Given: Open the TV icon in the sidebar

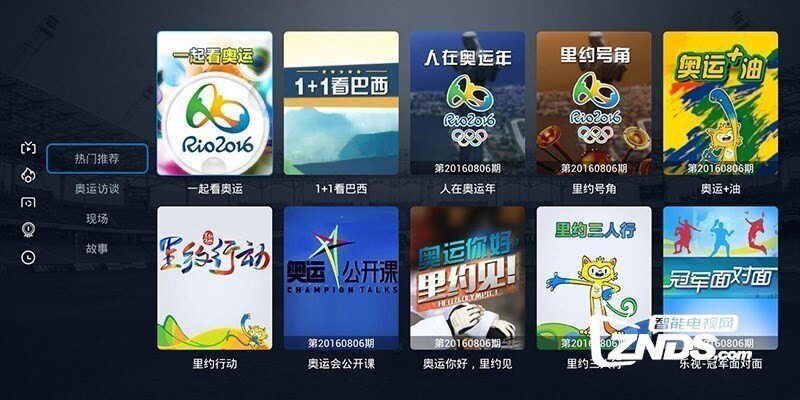Looking at the screenshot, I should 28,149.
